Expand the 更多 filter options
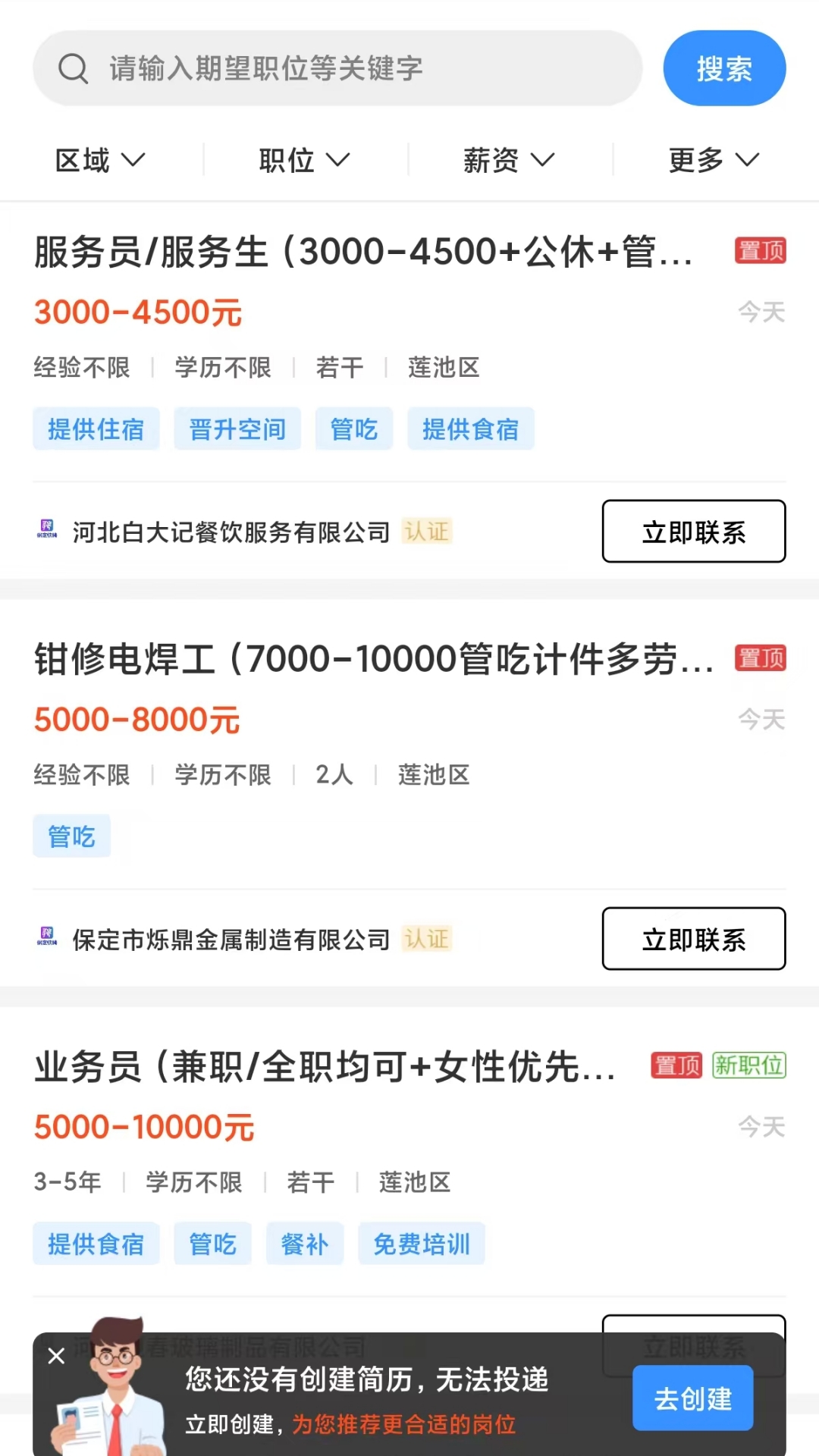Screen dimensions: 819x1456 711,160
